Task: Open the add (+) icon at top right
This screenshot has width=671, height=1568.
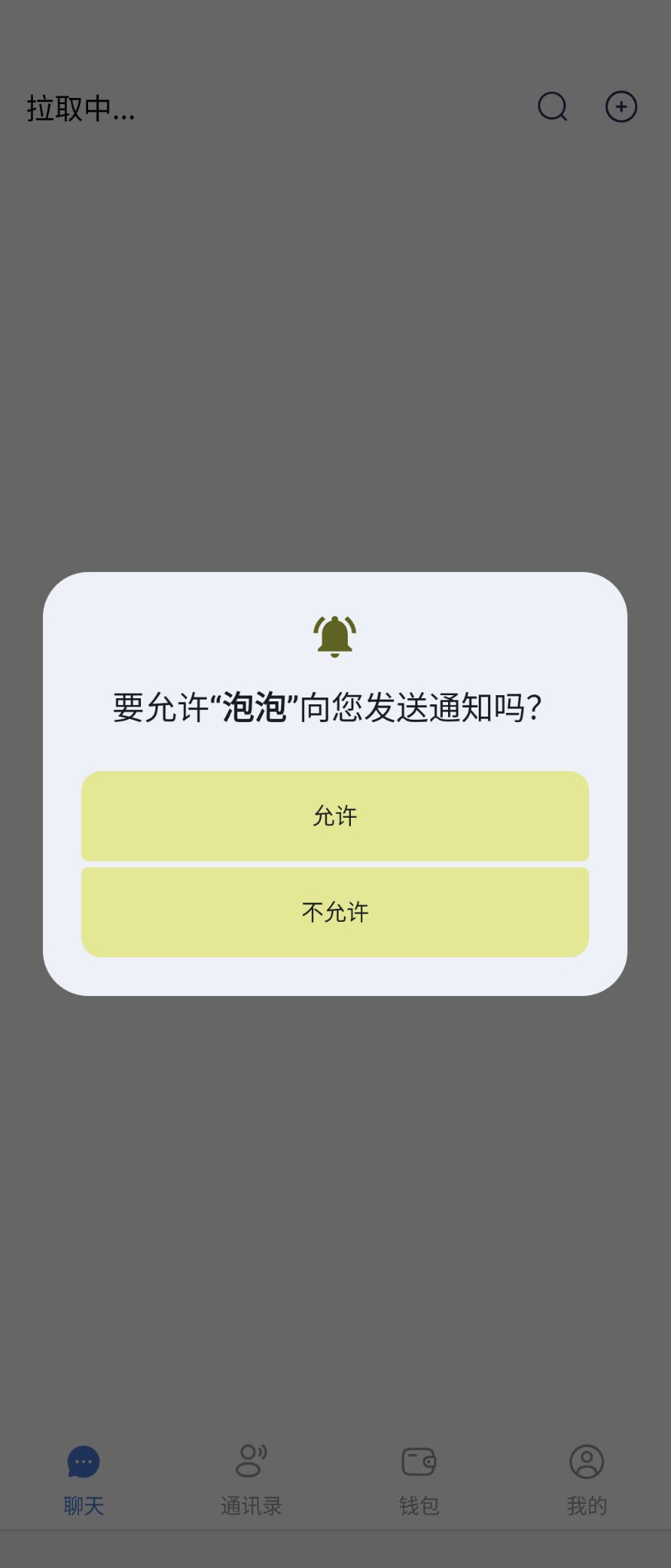Action: click(x=621, y=107)
